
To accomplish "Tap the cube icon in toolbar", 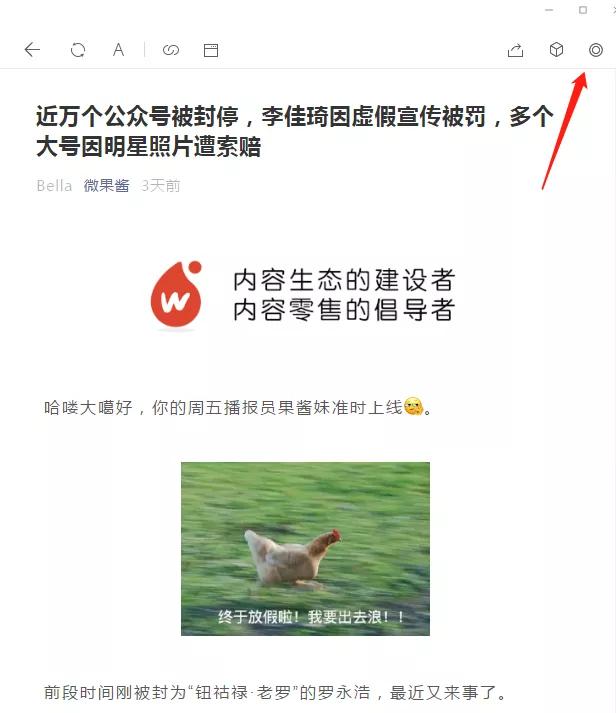I will [x=556, y=50].
